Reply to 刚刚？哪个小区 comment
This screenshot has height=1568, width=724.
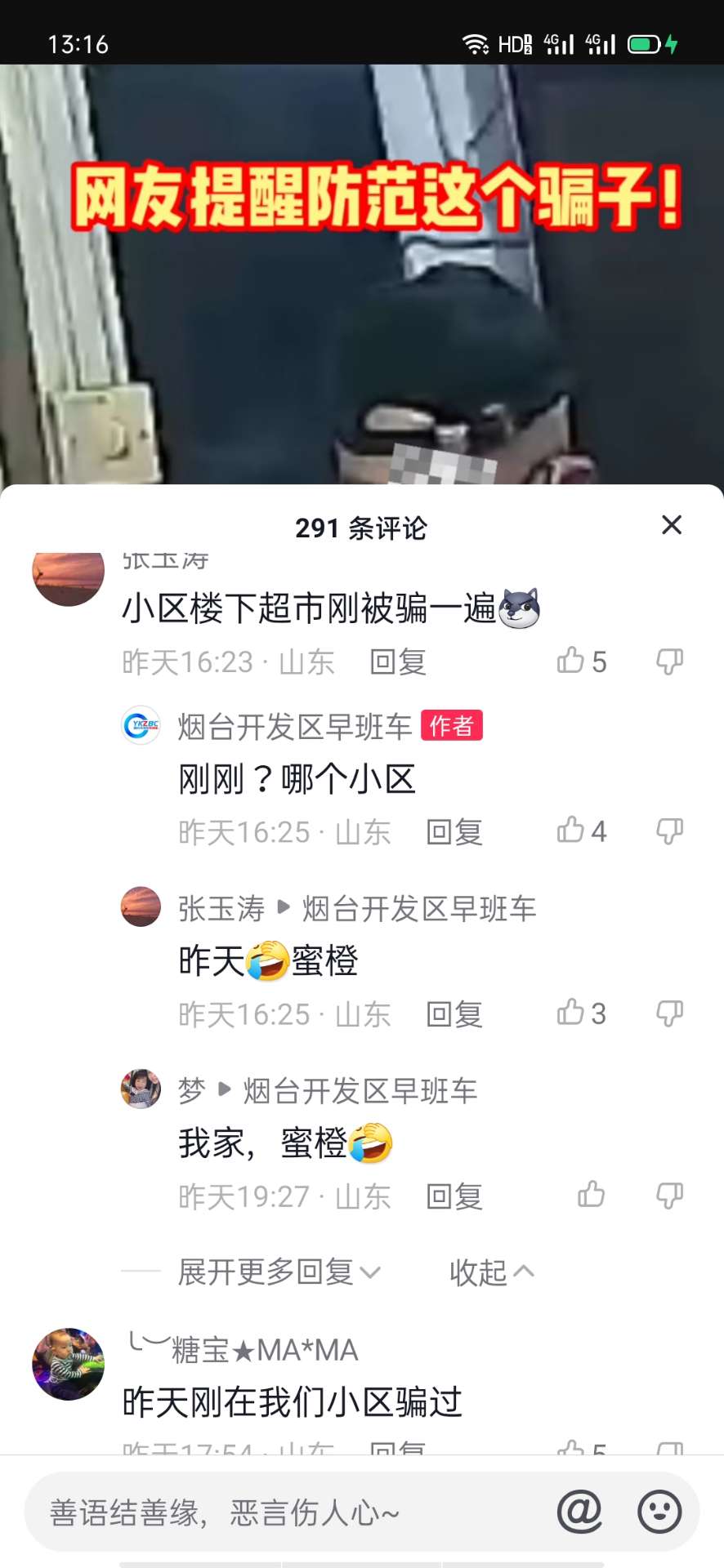tap(454, 832)
